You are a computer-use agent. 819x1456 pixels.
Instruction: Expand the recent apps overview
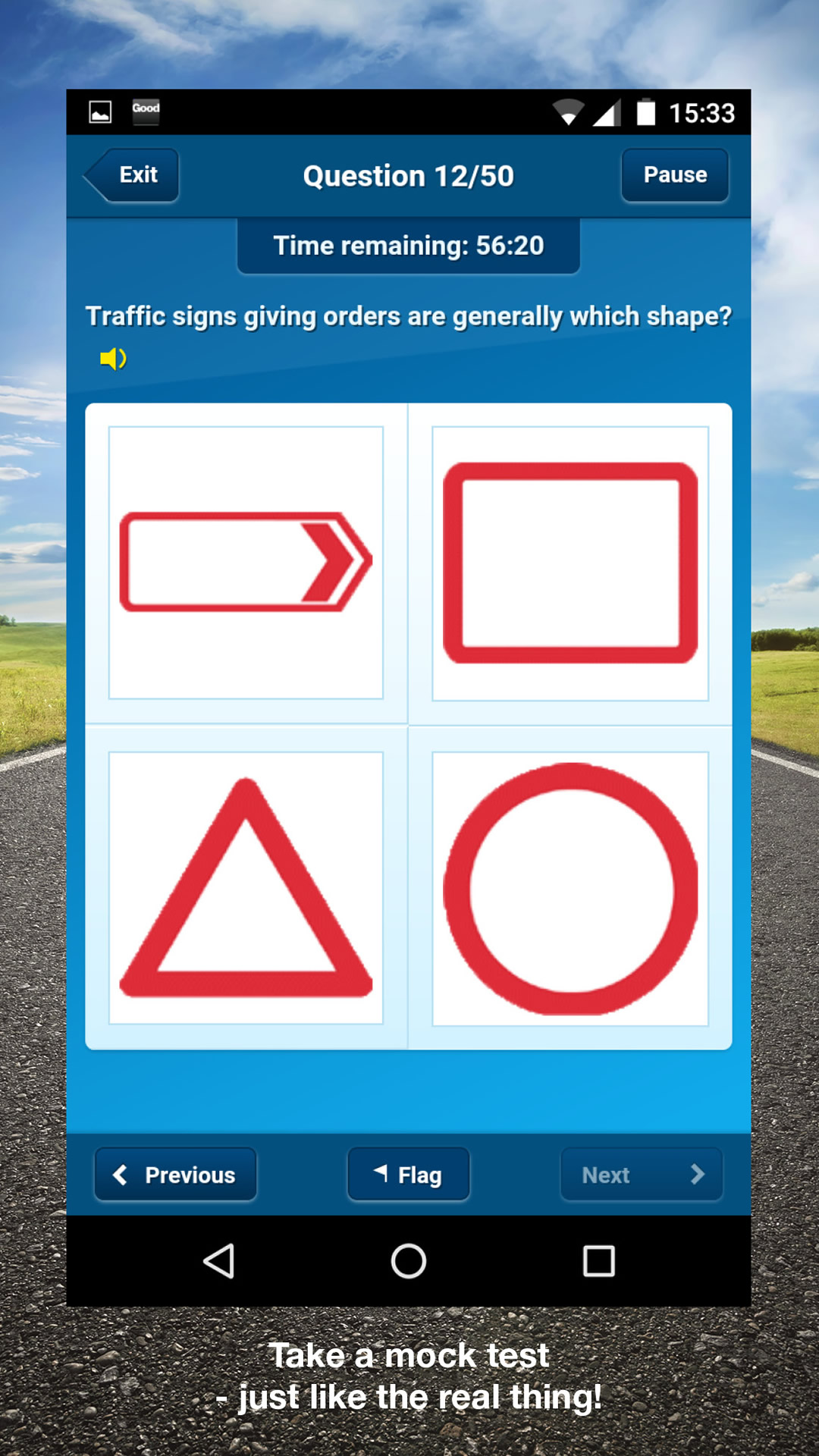pos(599,1261)
